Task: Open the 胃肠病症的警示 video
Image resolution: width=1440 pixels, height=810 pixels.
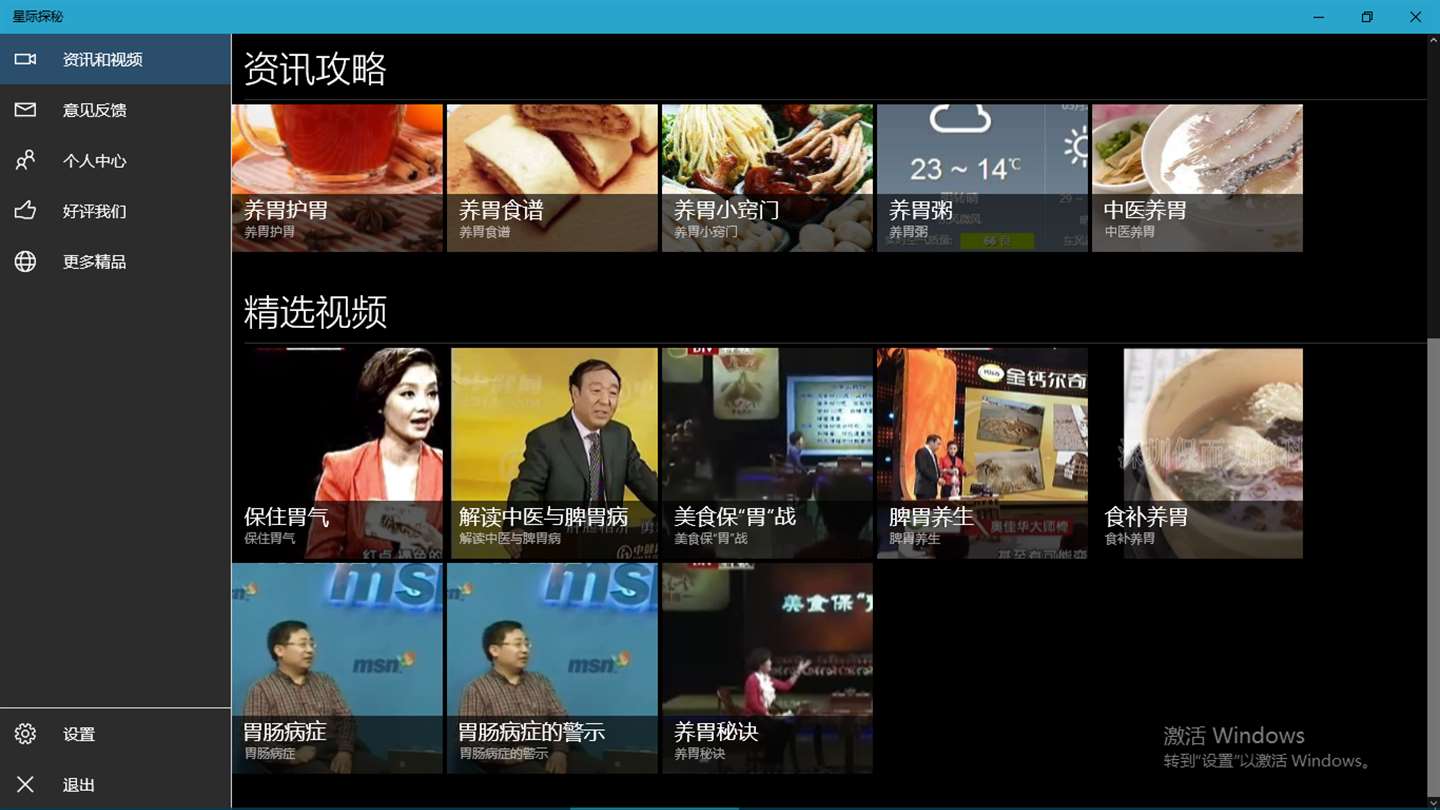Action: [x=552, y=668]
